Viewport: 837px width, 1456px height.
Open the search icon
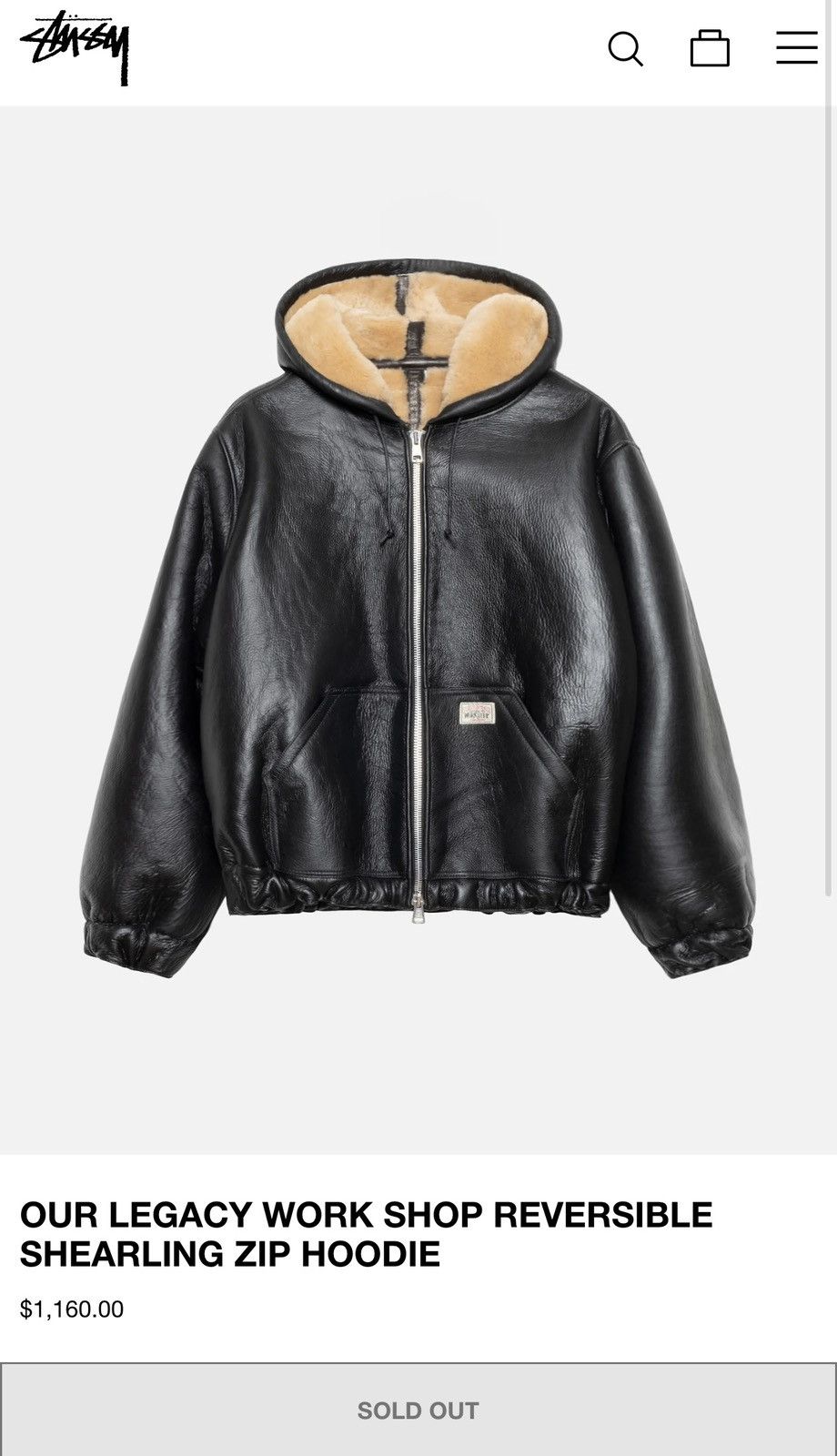pos(625,49)
